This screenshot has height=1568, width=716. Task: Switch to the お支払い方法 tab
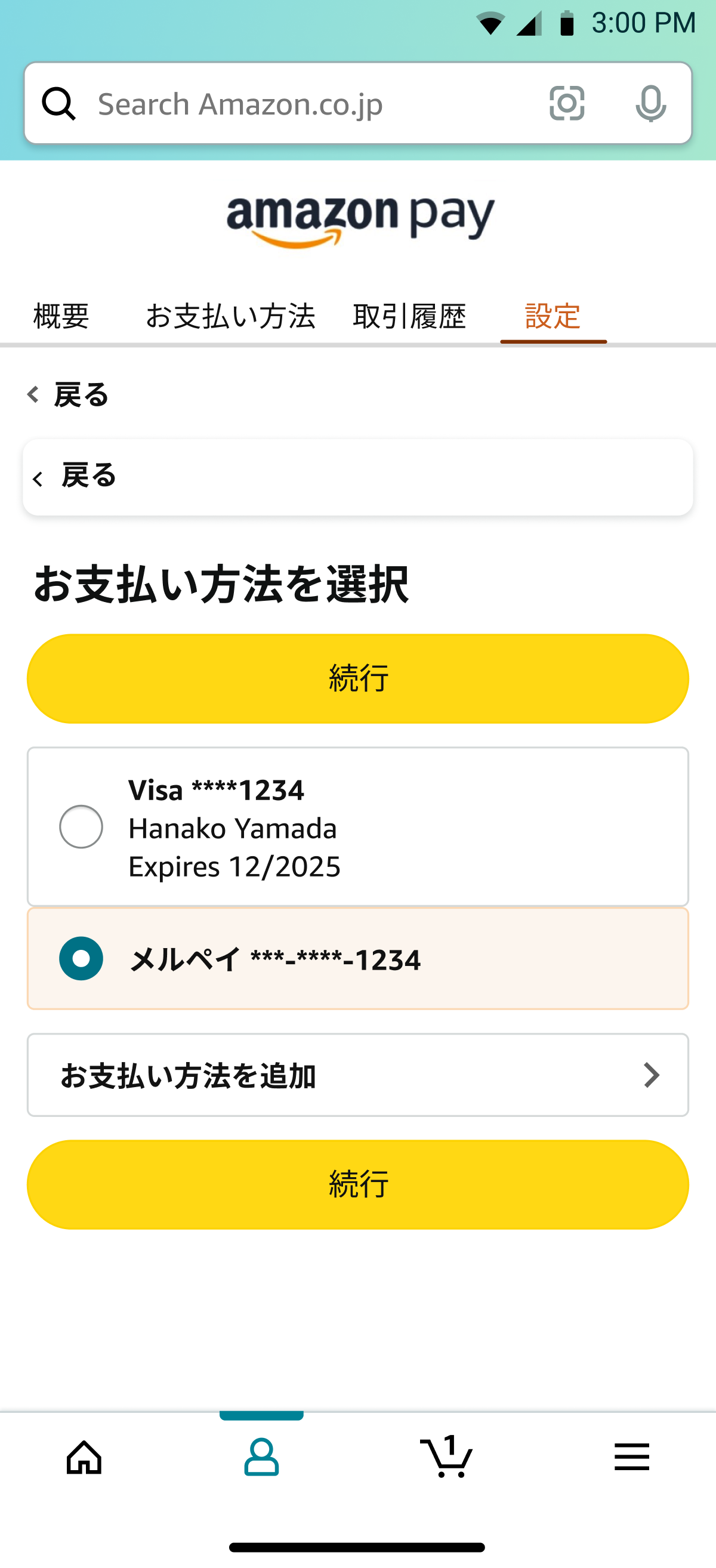(x=230, y=316)
